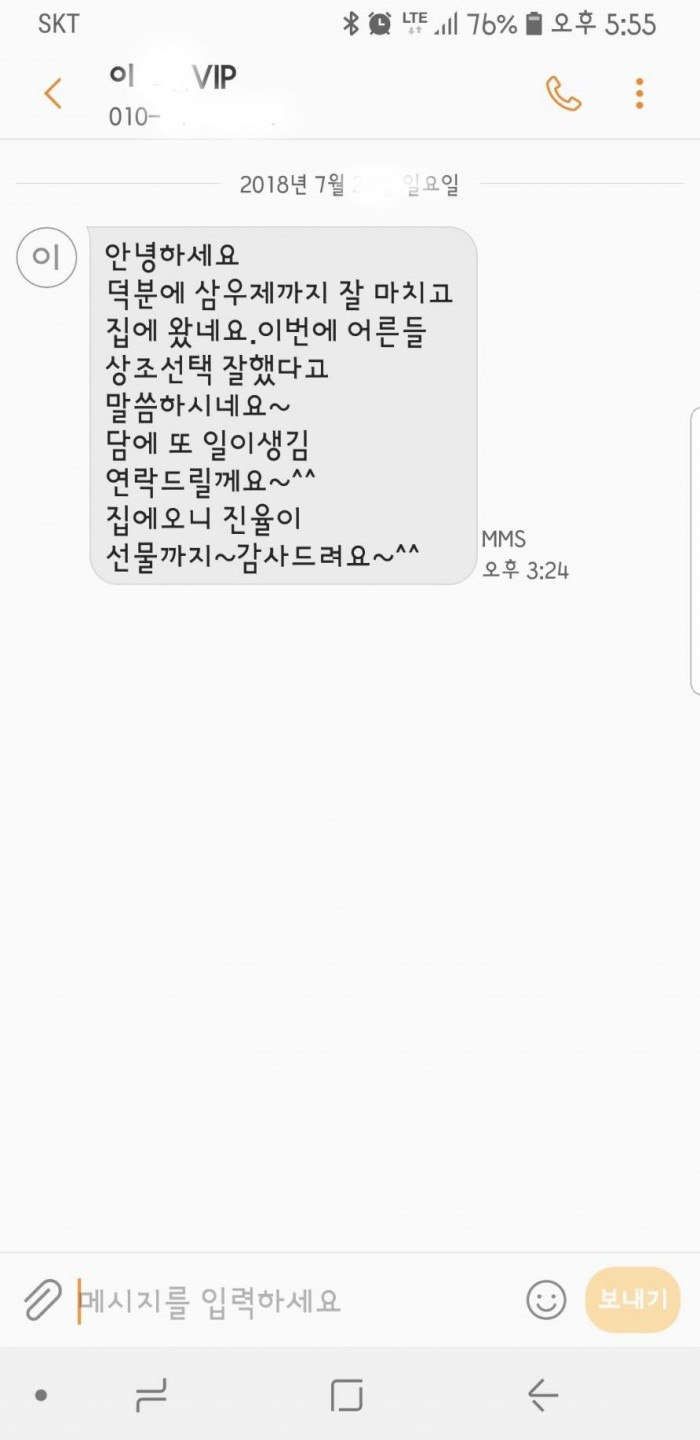This screenshot has height=1440, width=700.
Task: Call this VIP contact
Action: 563,93
